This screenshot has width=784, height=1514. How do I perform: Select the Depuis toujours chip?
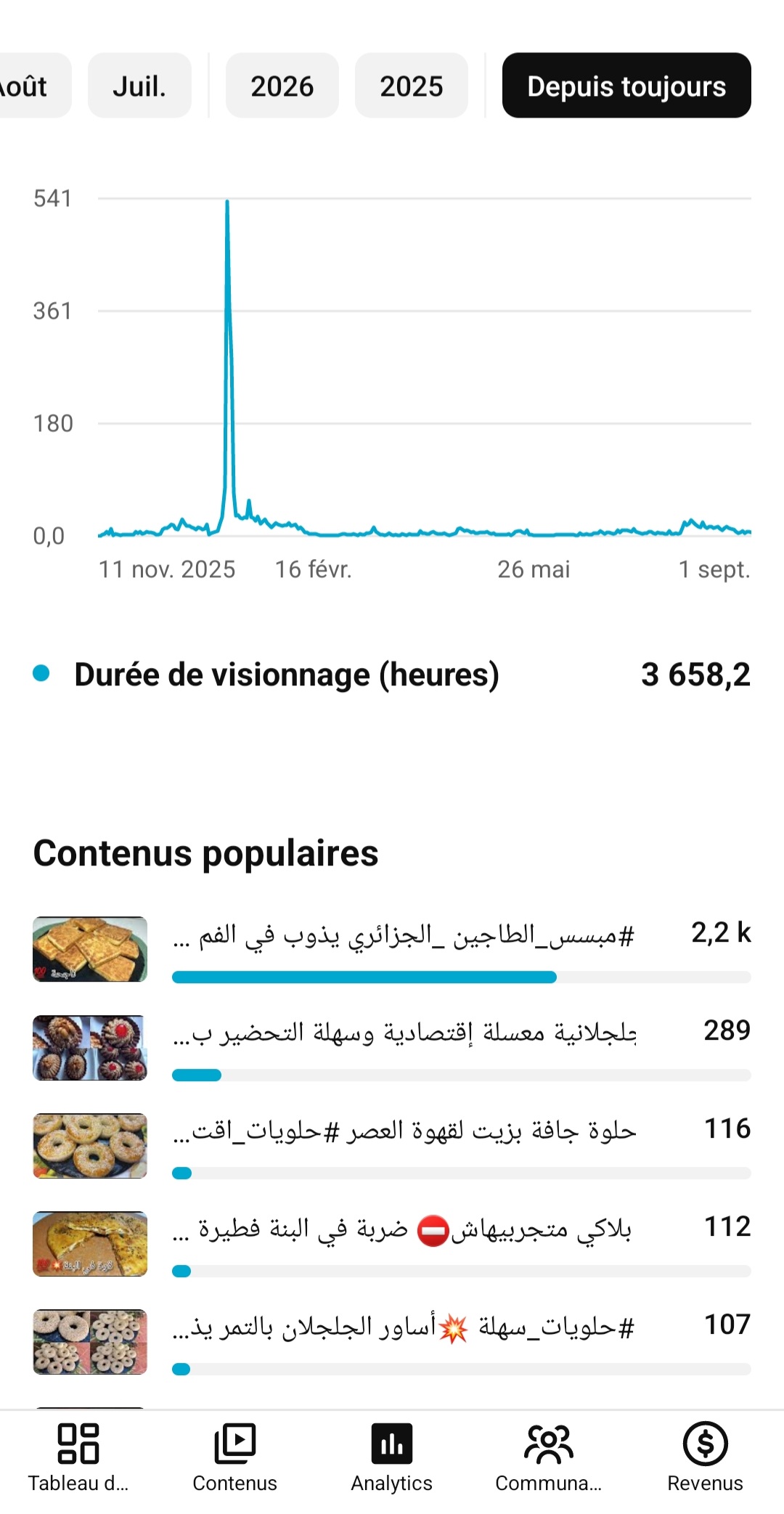tap(626, 86)
